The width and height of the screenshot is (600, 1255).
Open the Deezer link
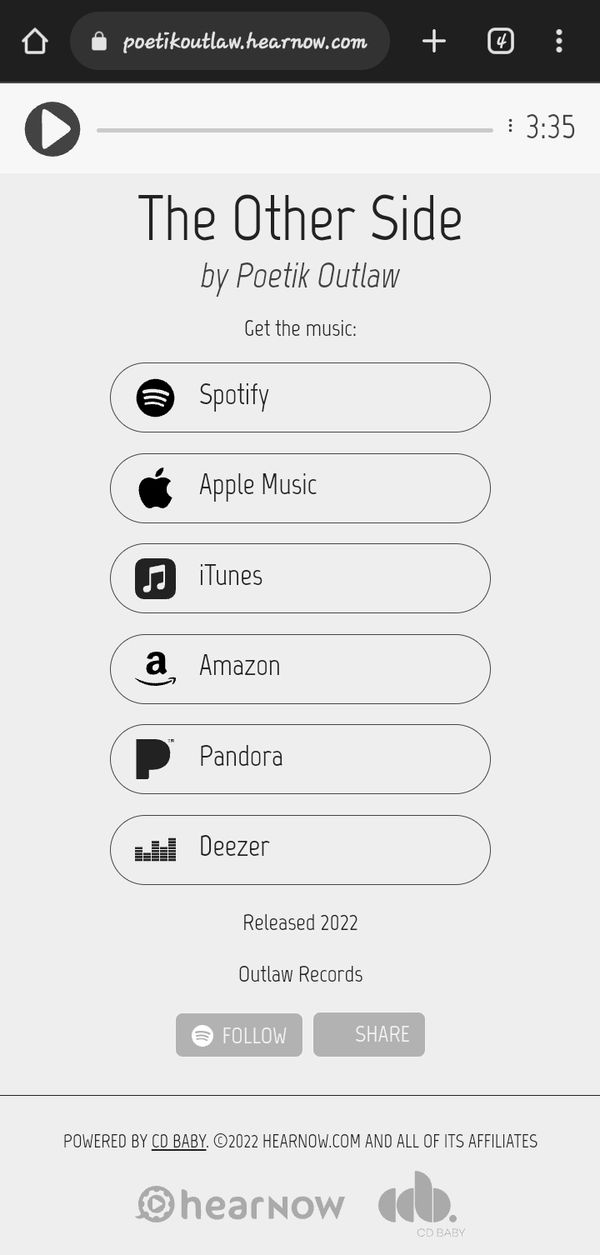[300, 849]
